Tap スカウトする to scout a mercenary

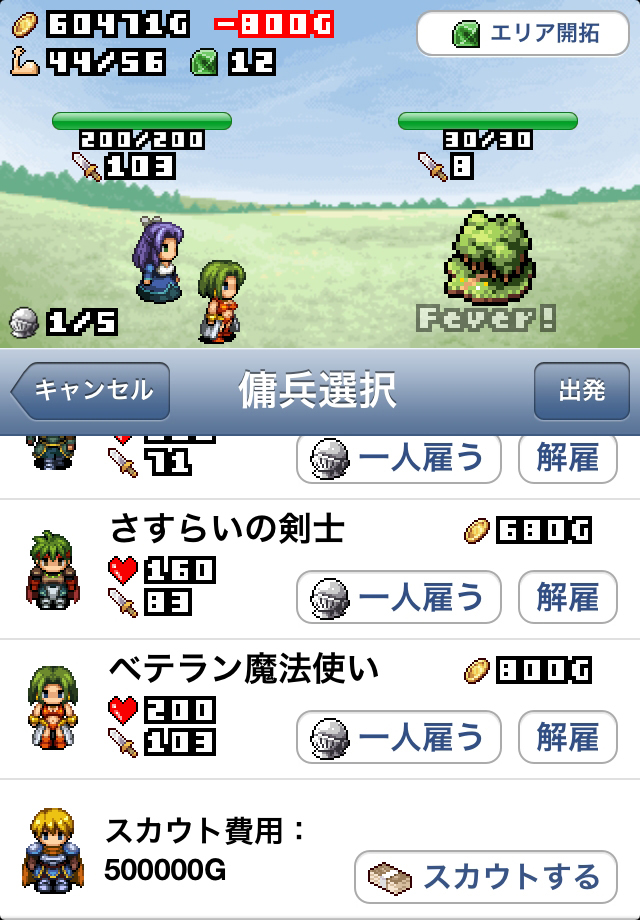485,877
